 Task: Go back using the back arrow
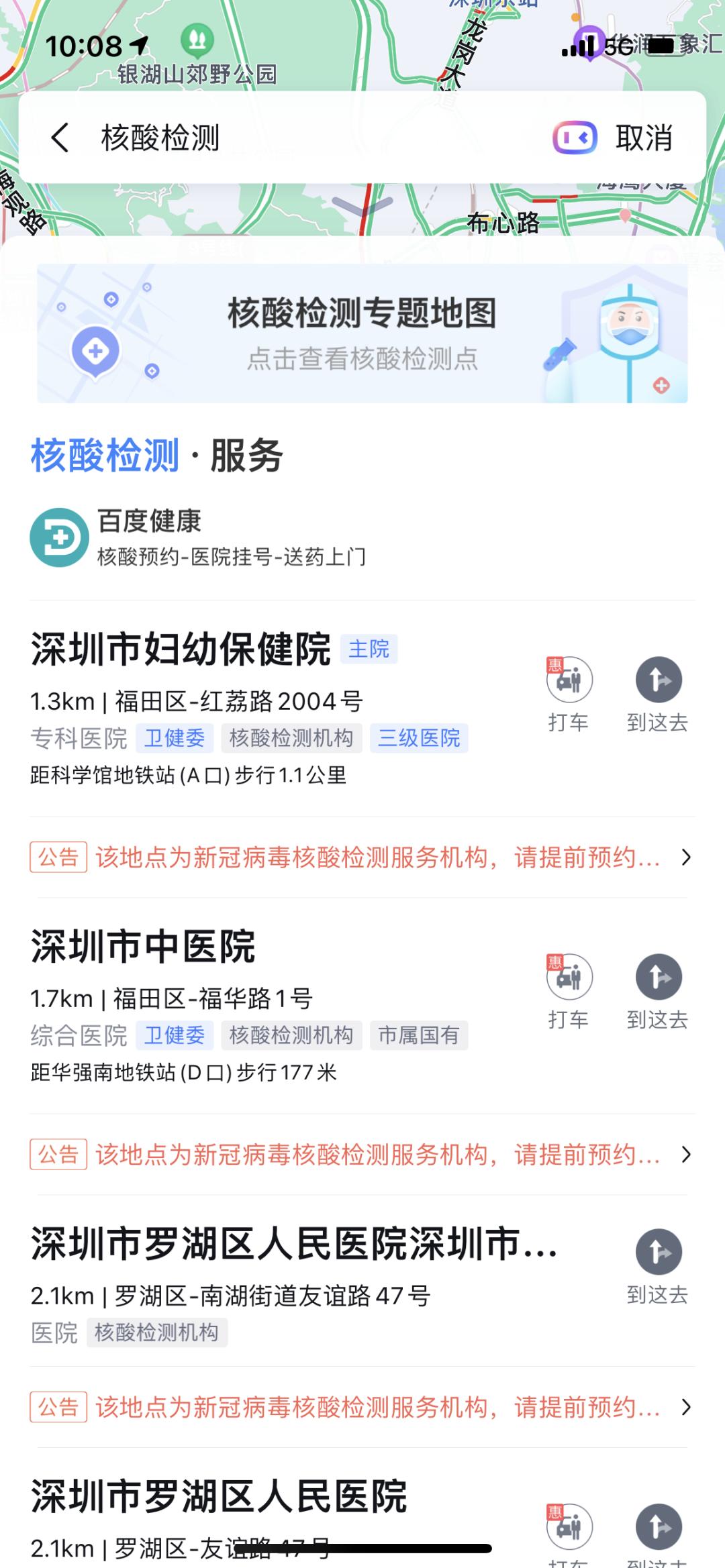[x=60, y=138]
